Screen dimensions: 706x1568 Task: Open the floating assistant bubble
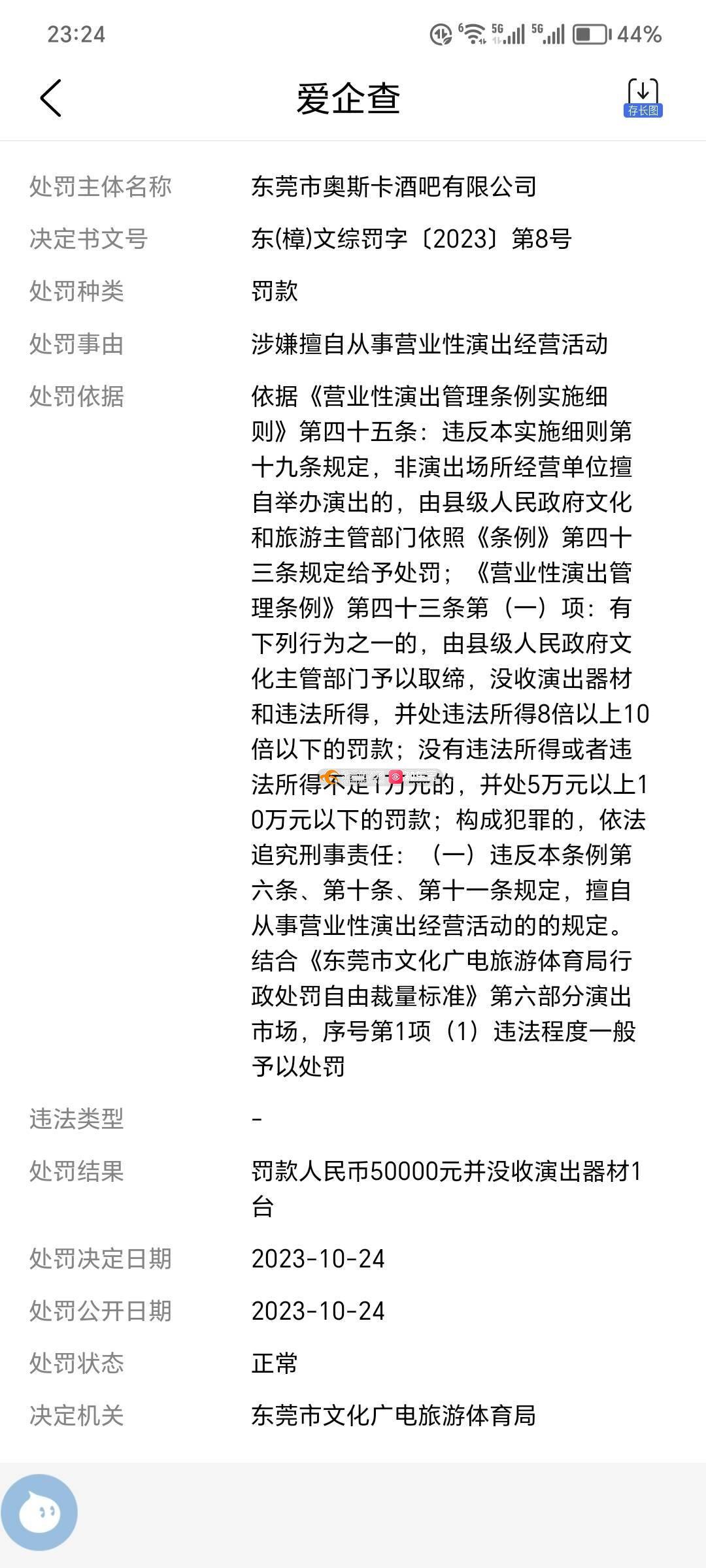39,1511
